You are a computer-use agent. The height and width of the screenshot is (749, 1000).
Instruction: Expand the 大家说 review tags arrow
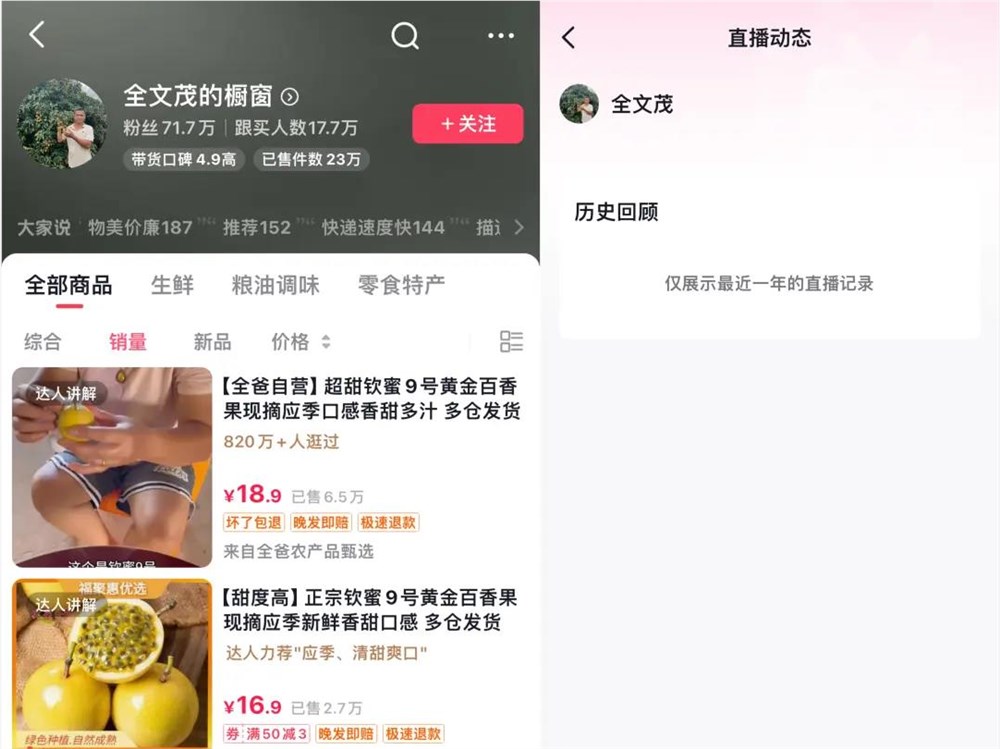(518, 227)
